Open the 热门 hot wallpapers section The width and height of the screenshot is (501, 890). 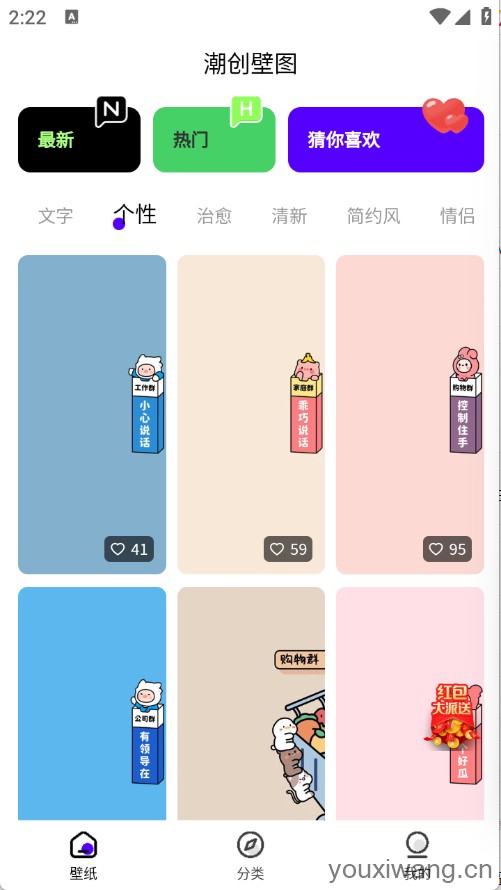pyautogui.click(x=214, y=139)
